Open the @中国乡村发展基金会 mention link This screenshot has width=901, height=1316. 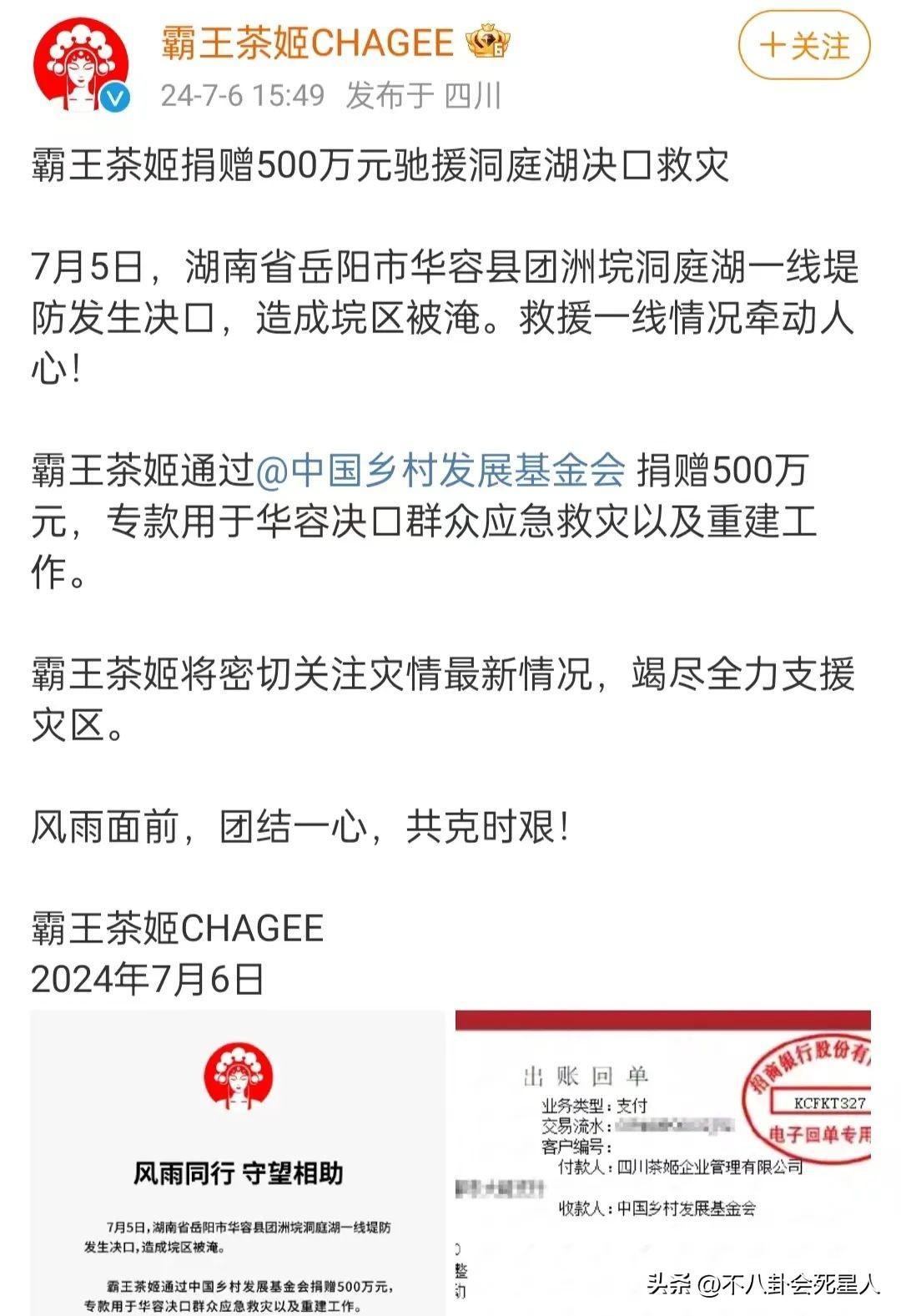click(x=440, y=471)
